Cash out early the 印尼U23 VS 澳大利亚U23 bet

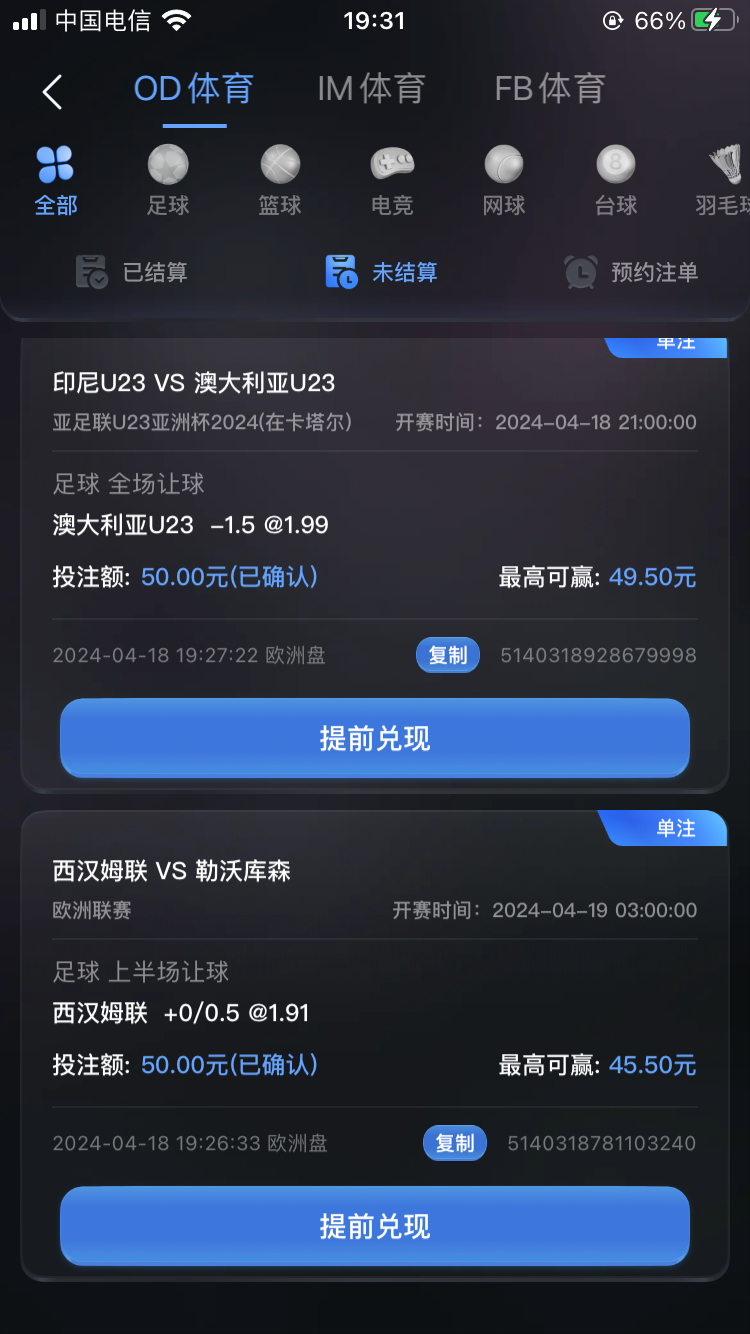pyautogui.click(x=375, y=738)
